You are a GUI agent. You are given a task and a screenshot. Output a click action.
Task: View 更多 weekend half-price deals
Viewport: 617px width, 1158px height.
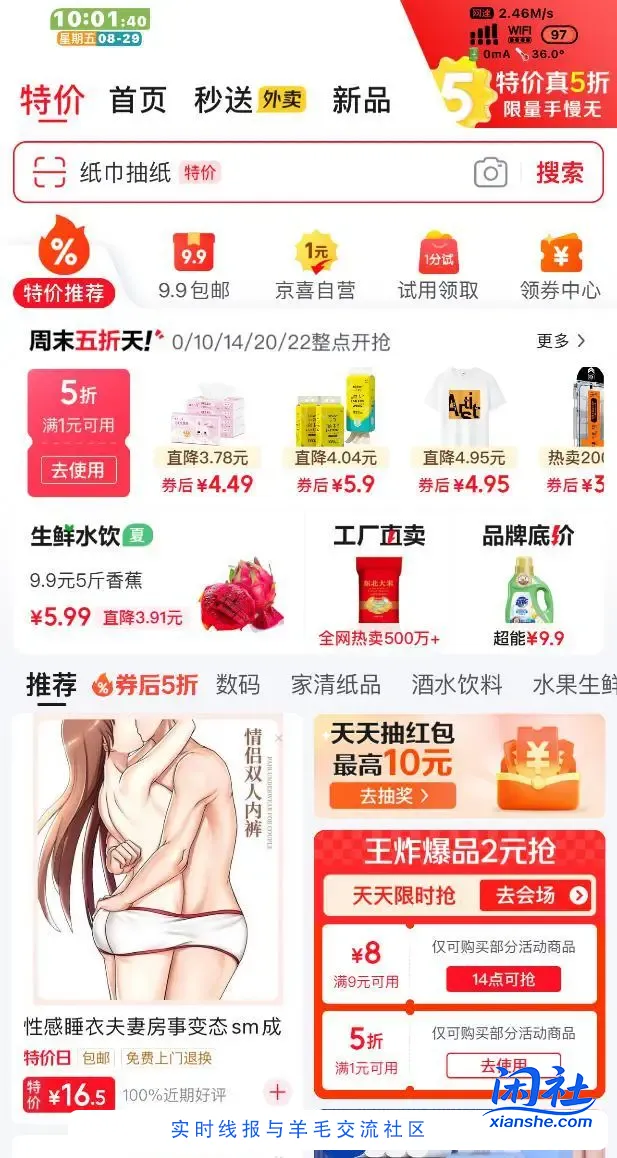point(560,341)
